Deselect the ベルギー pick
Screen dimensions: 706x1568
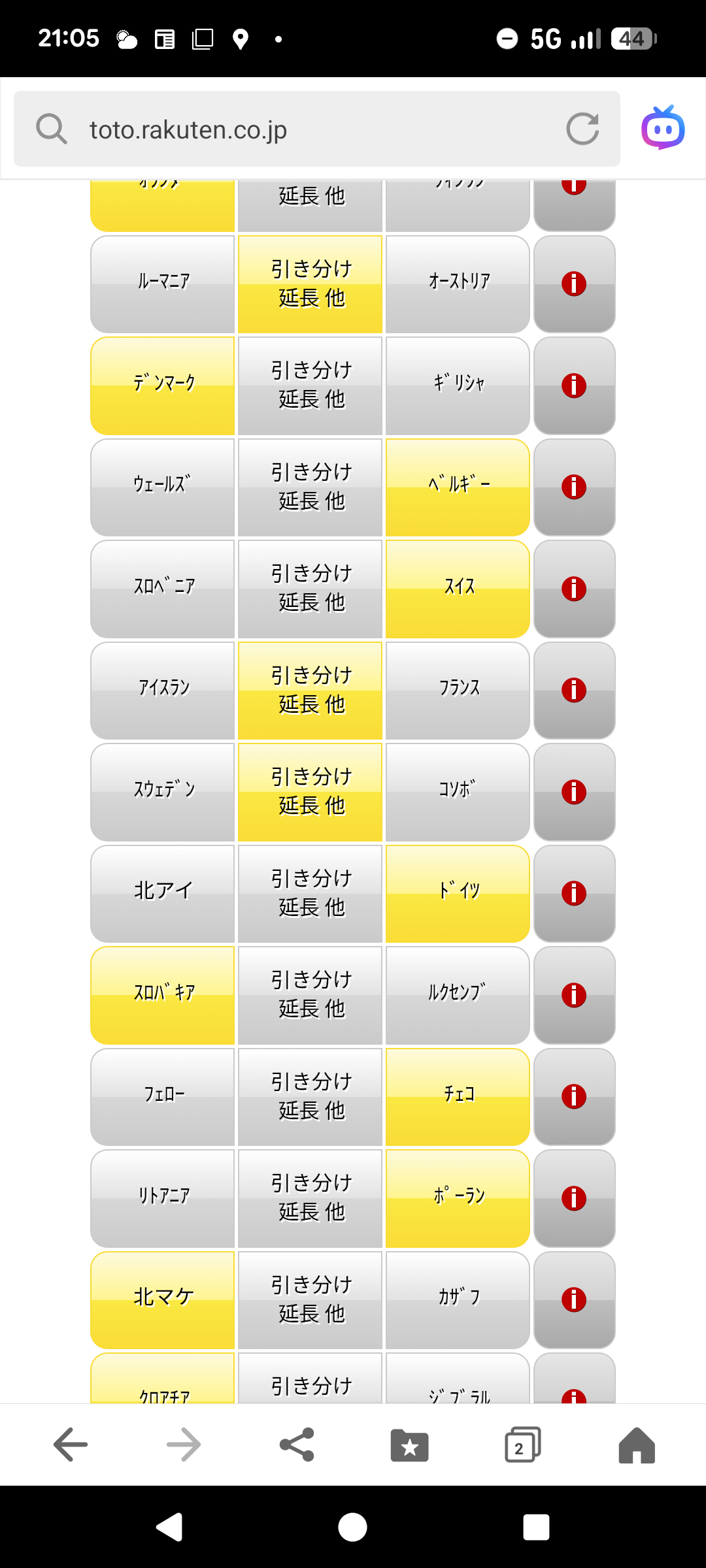(458, 487)
